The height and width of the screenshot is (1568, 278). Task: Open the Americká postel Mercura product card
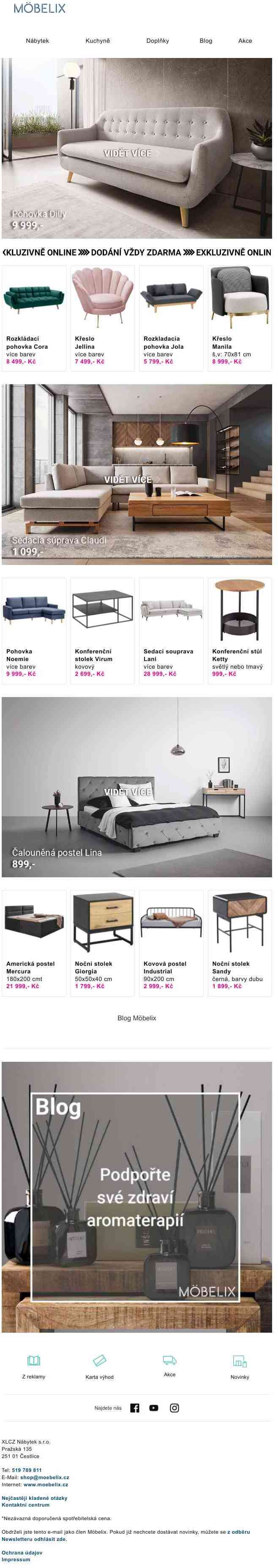(34, 943)
